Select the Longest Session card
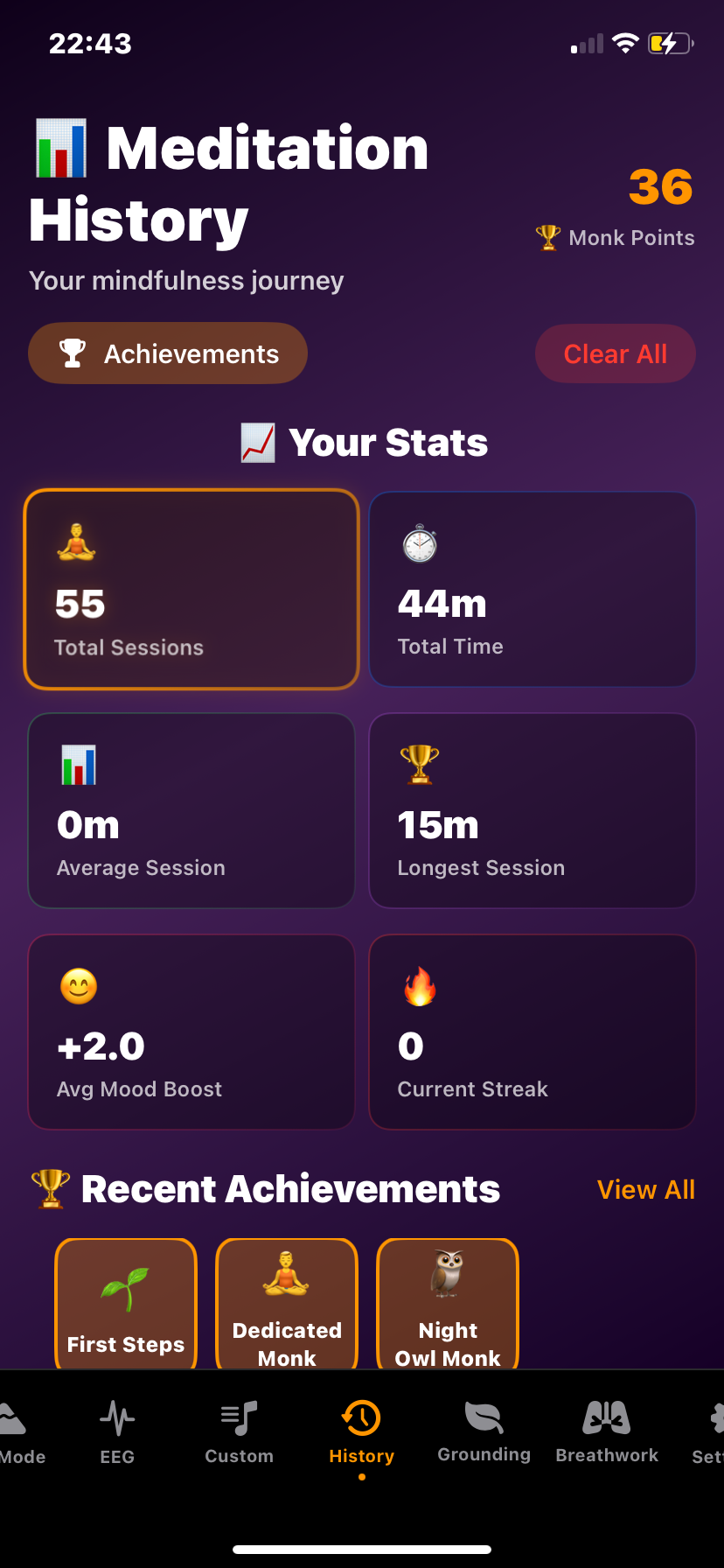The image size is (724, 1568). [532, 810]
